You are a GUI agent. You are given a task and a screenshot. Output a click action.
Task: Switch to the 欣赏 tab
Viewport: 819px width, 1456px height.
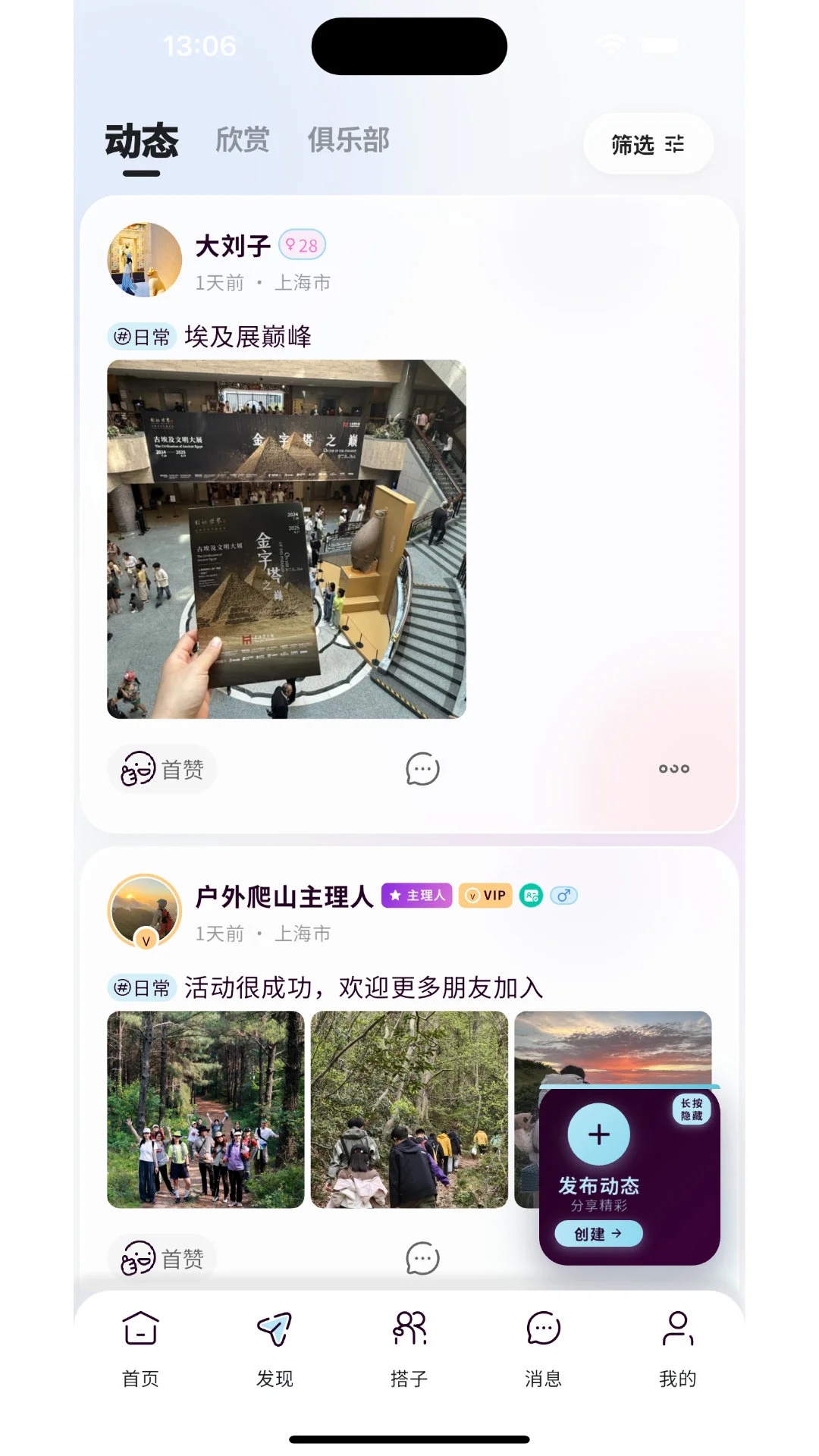(x=243, y=140)
